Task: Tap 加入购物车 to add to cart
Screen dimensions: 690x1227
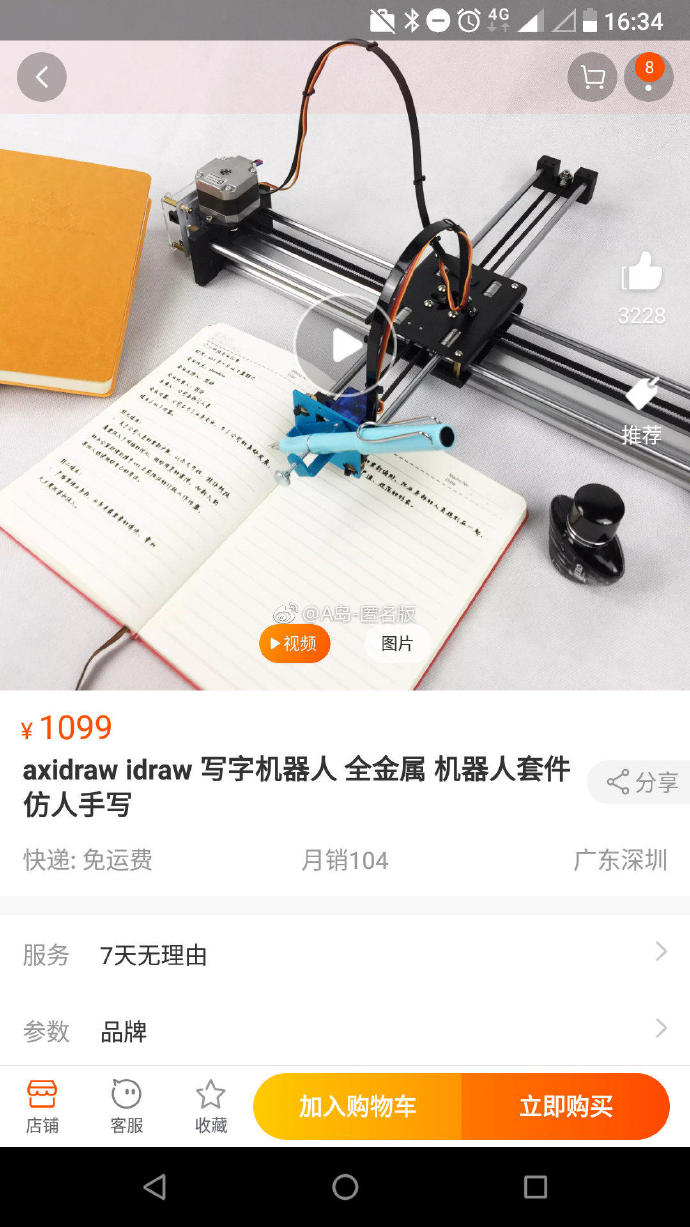Action: pos(358,1106)
